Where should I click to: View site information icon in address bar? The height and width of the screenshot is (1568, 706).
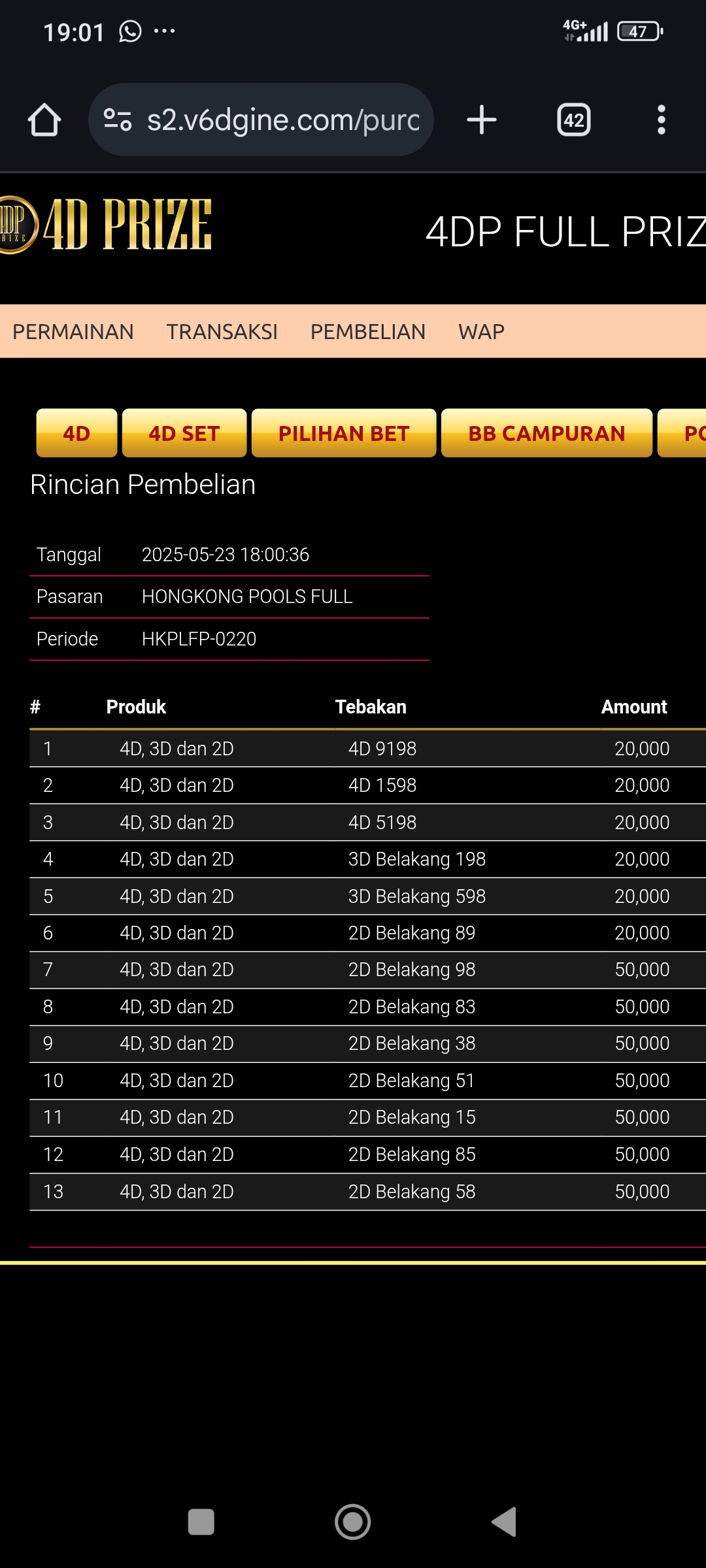tap(118, 120)
